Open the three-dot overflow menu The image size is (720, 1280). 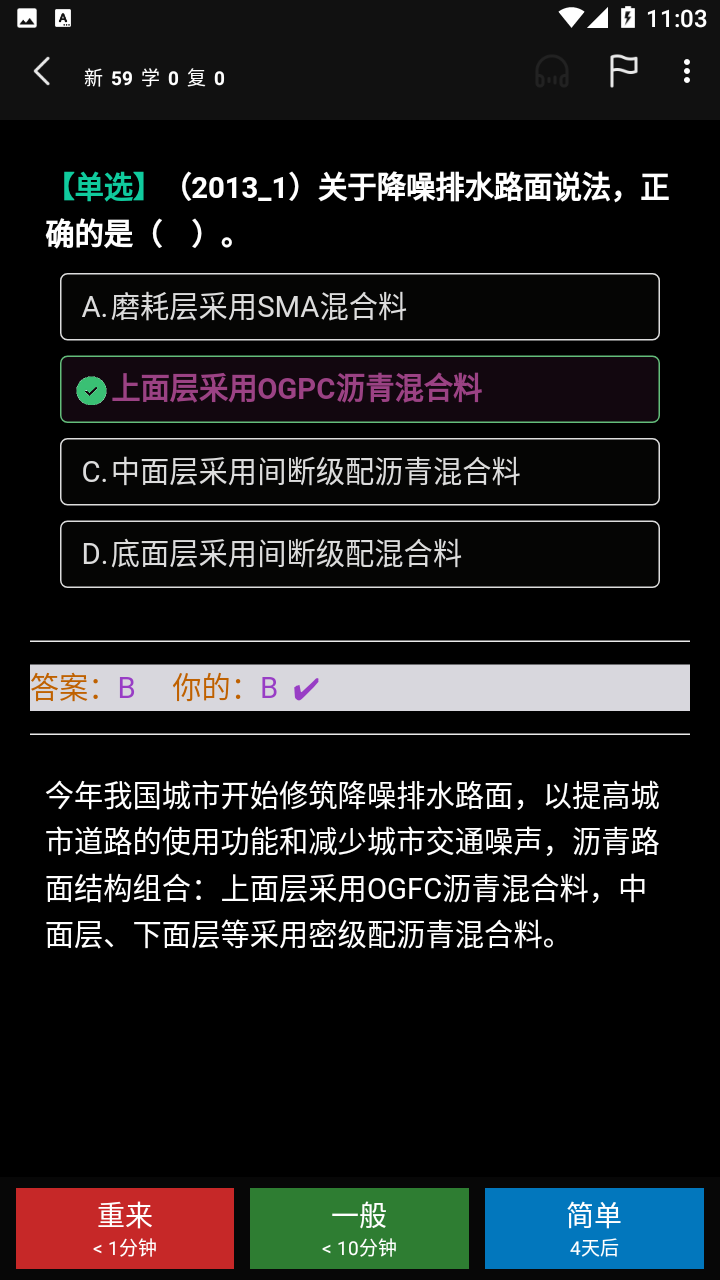pos(686,71)
